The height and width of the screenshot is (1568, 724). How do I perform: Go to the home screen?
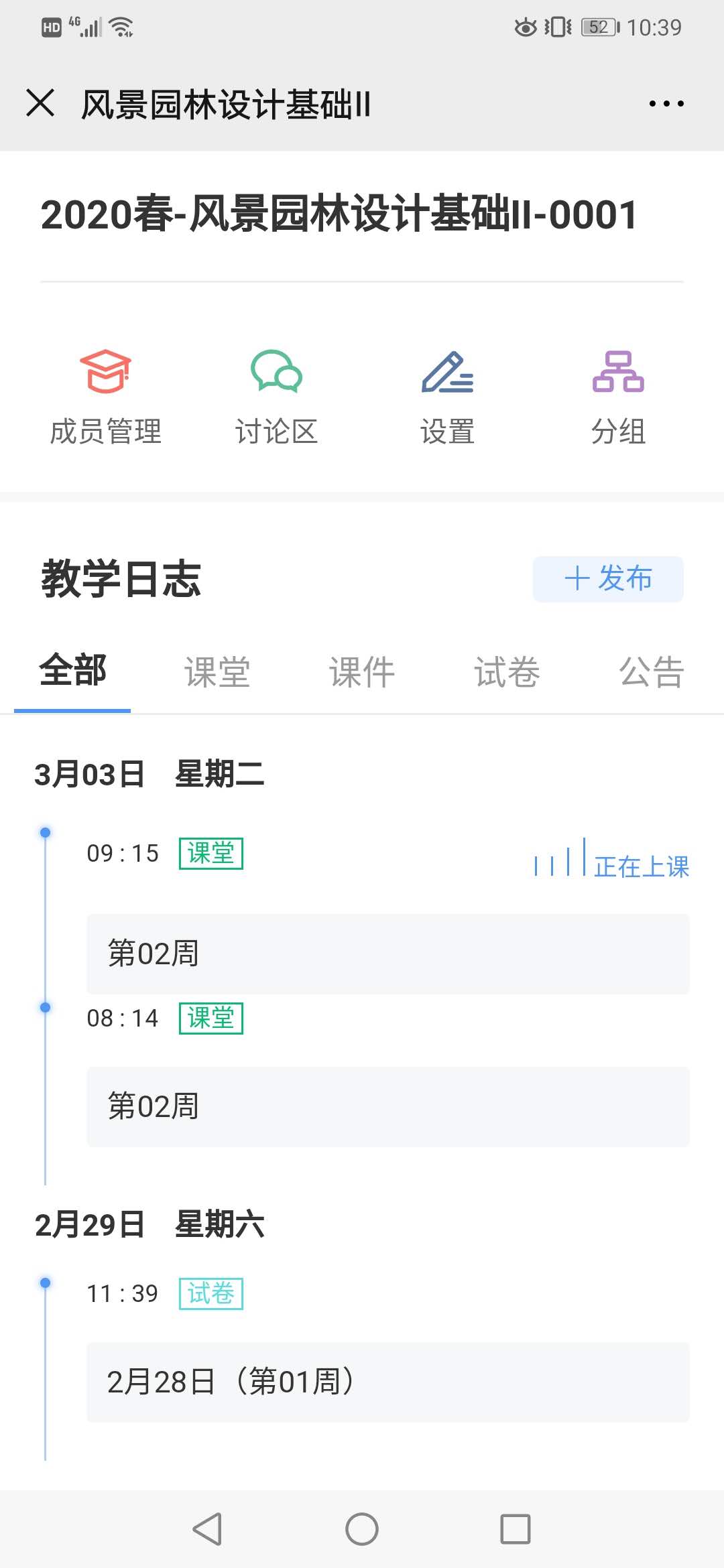362,1529
